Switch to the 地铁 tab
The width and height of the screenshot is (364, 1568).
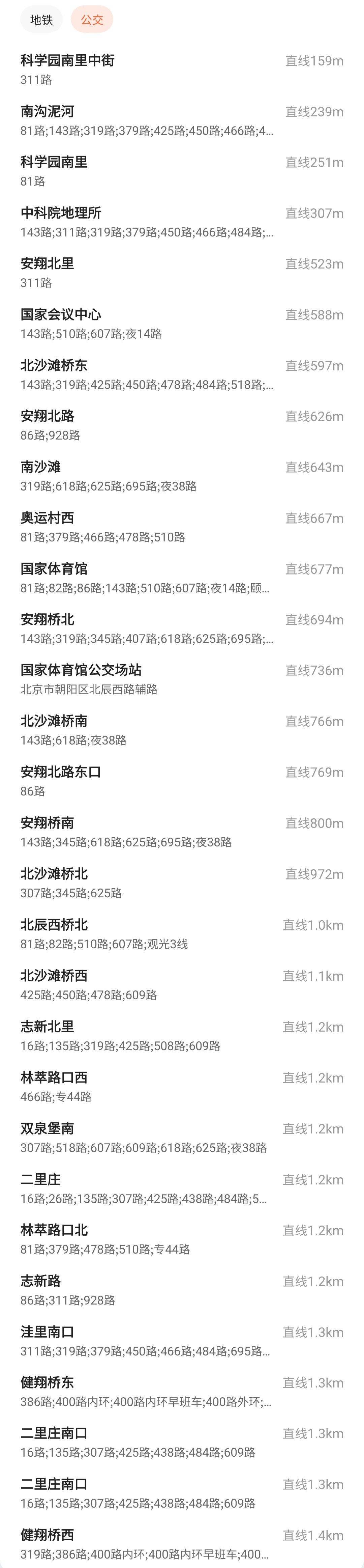pyautogui.click(x=41, y=20)
